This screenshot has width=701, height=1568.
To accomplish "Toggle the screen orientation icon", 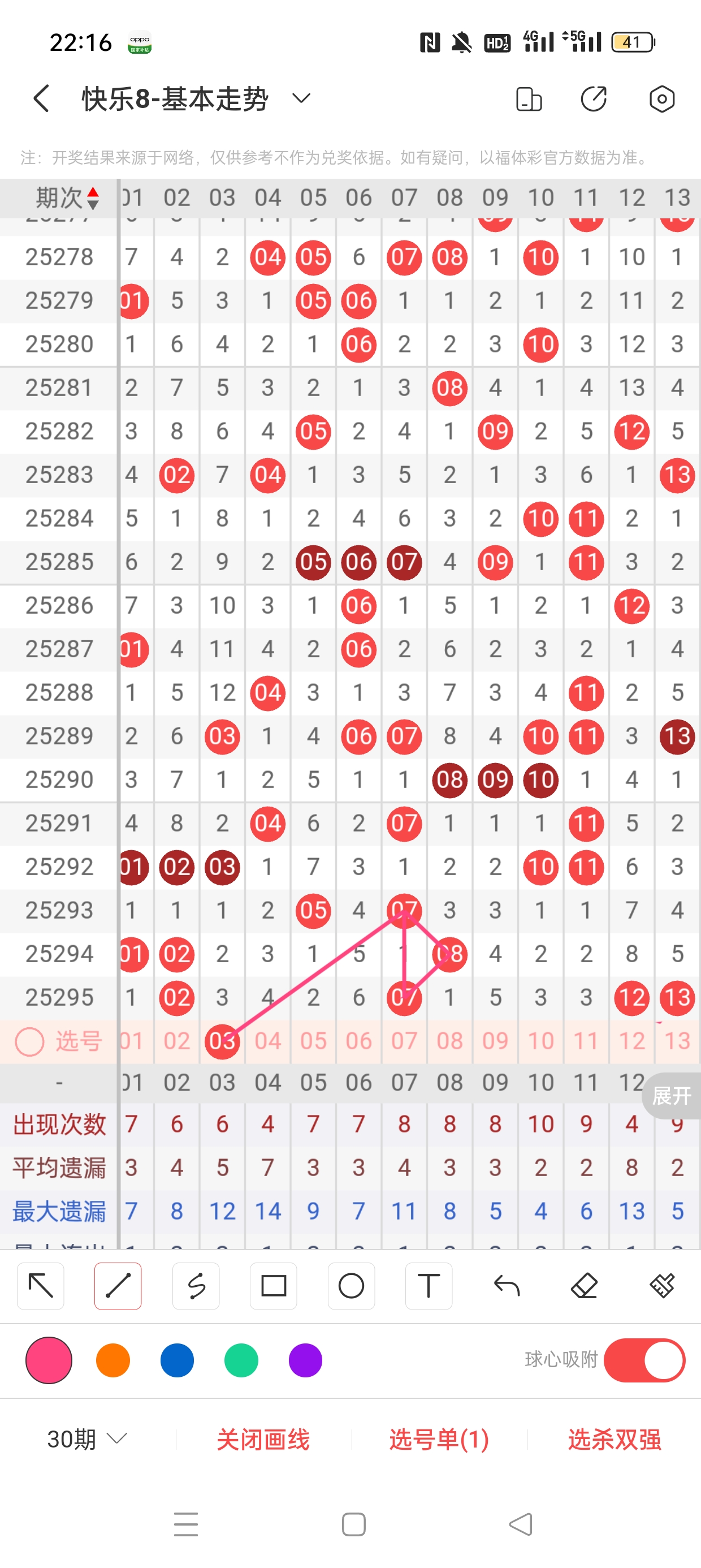I will 528,98.
